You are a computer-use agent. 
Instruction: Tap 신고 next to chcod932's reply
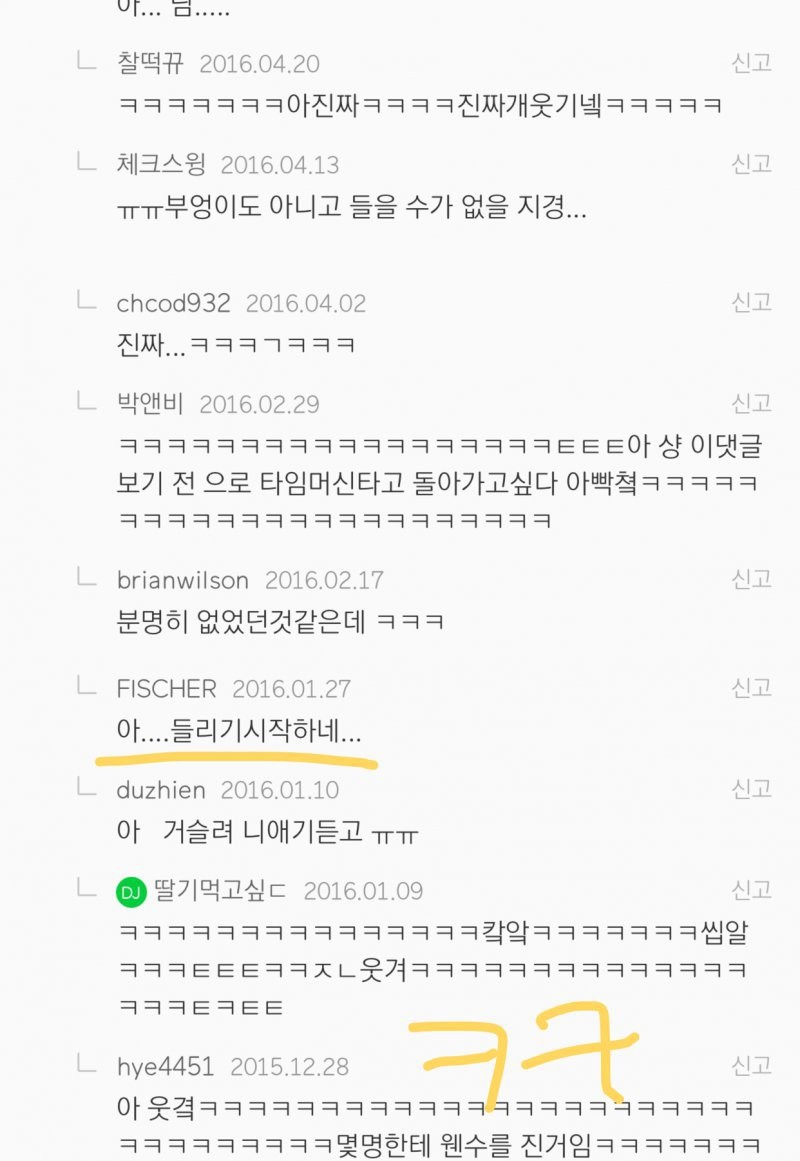coord(751,302)
